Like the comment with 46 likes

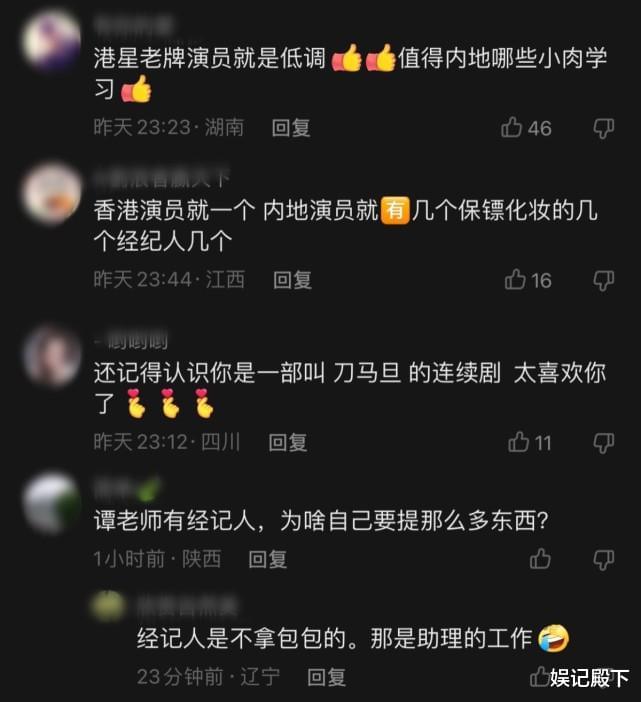(513, 127)
